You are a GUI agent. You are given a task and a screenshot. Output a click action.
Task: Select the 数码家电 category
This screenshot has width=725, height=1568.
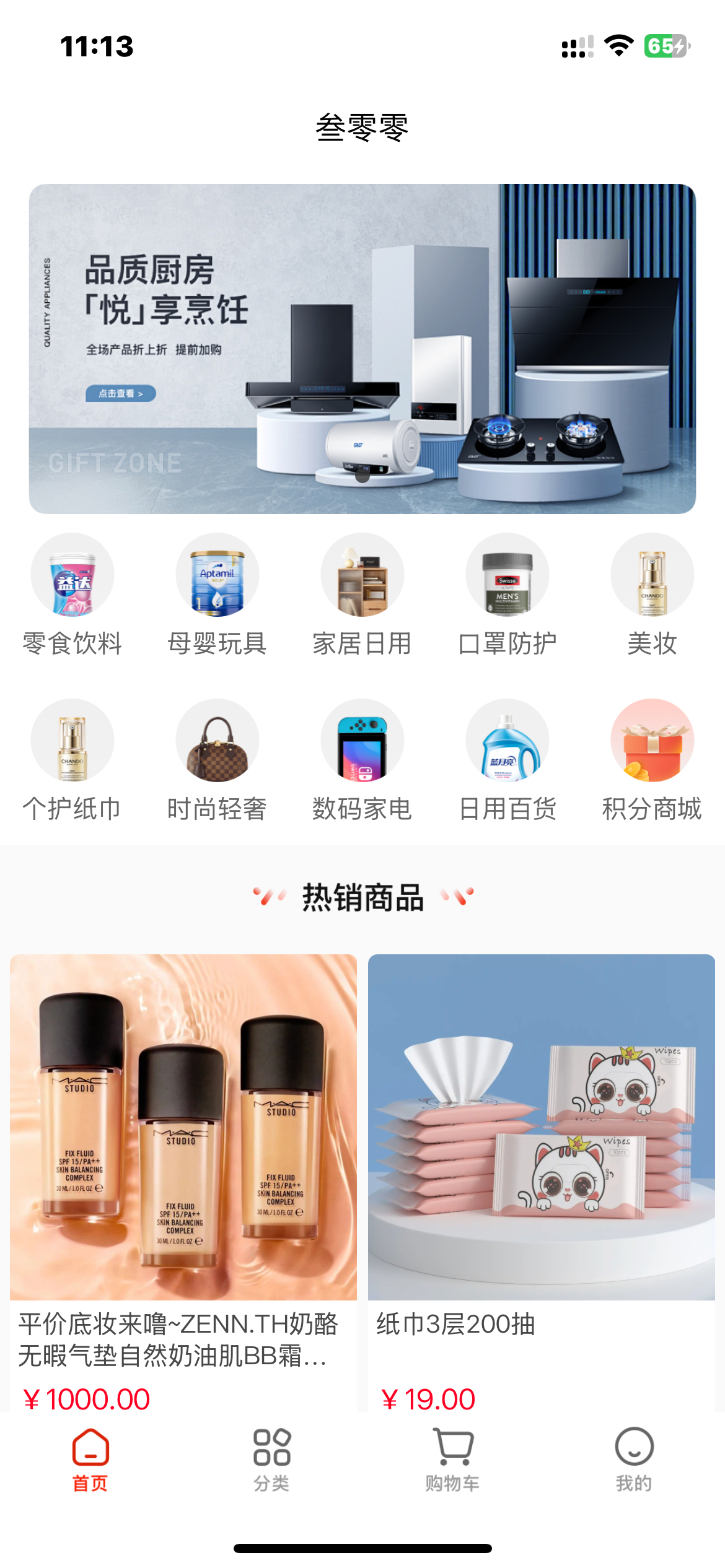(x=362, y=760)
